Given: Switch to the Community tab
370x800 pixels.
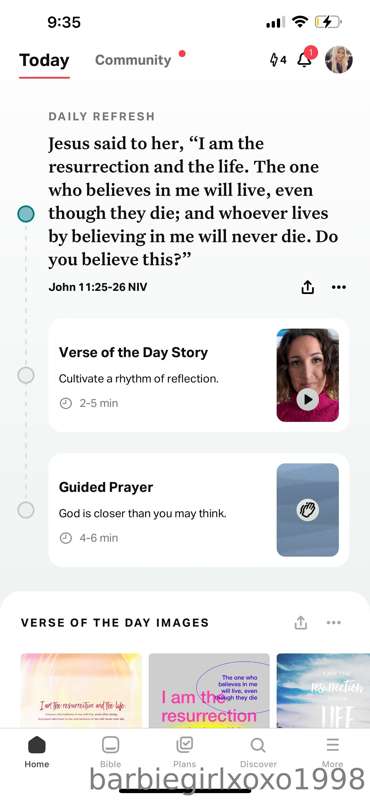Looking at the screenshot, I should (x=133, y=60).
